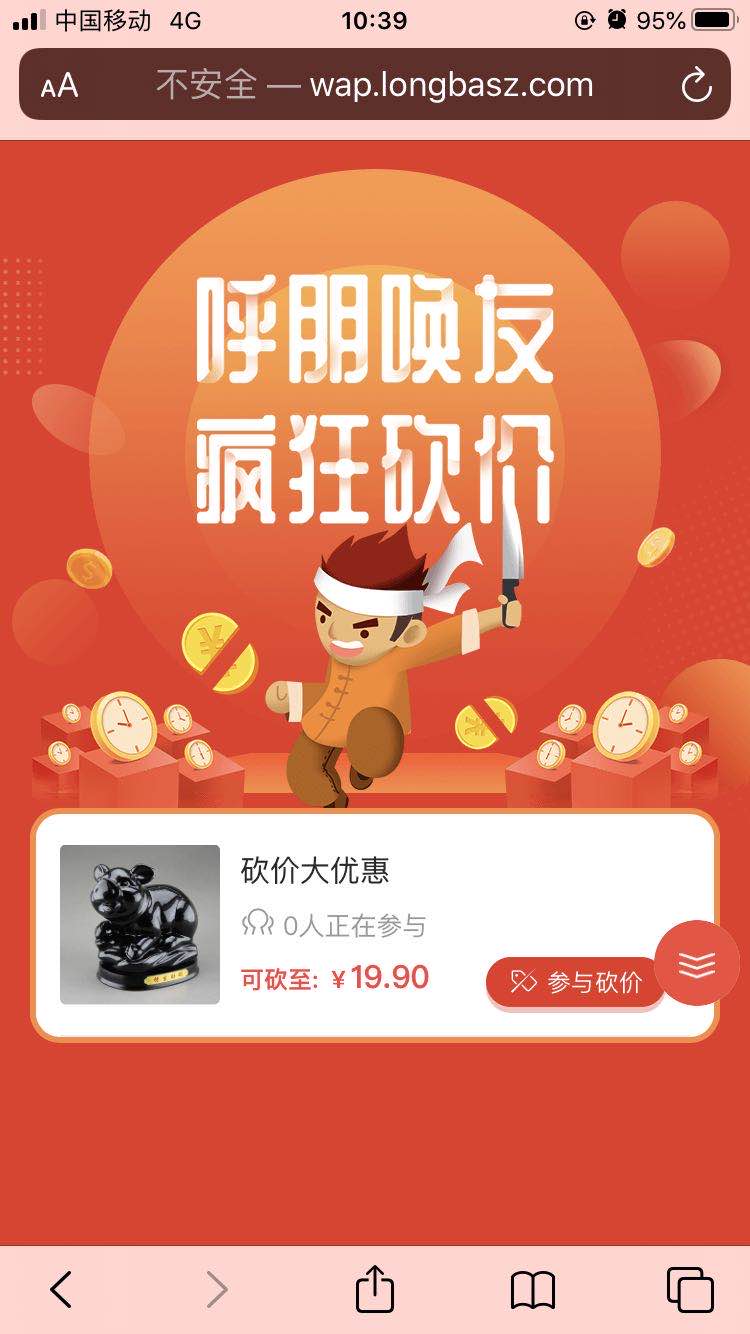
Task: Open the Safari bookmarks
Action: click(532, 1289)
